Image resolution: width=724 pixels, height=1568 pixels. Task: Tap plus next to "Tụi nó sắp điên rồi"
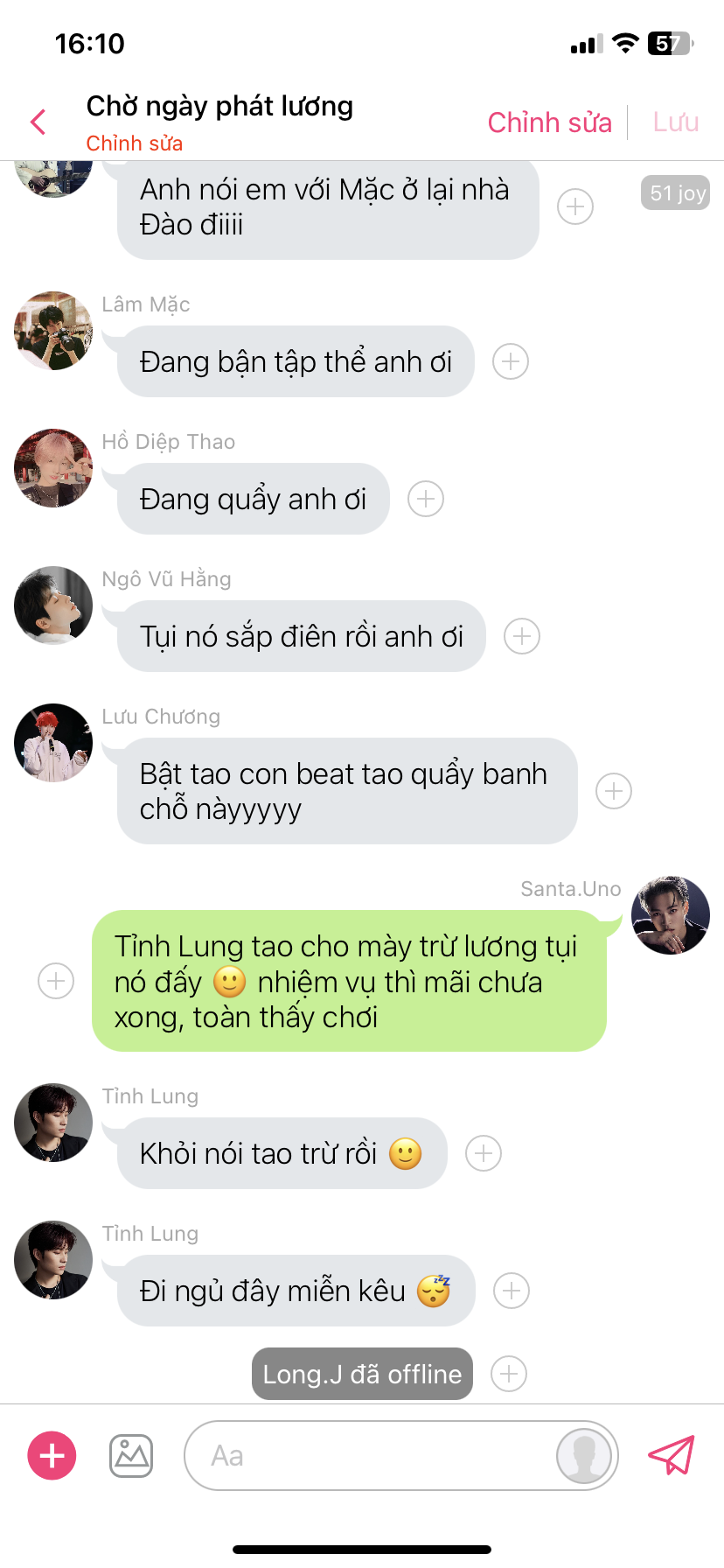(522, 636)
